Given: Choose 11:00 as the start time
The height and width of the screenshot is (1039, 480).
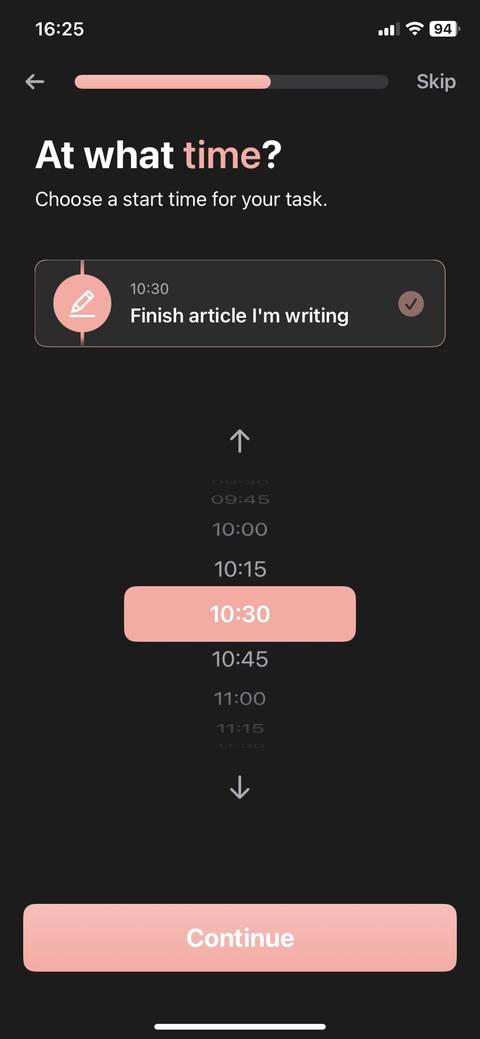Looking at the screenshot, I should pos(240,698).
